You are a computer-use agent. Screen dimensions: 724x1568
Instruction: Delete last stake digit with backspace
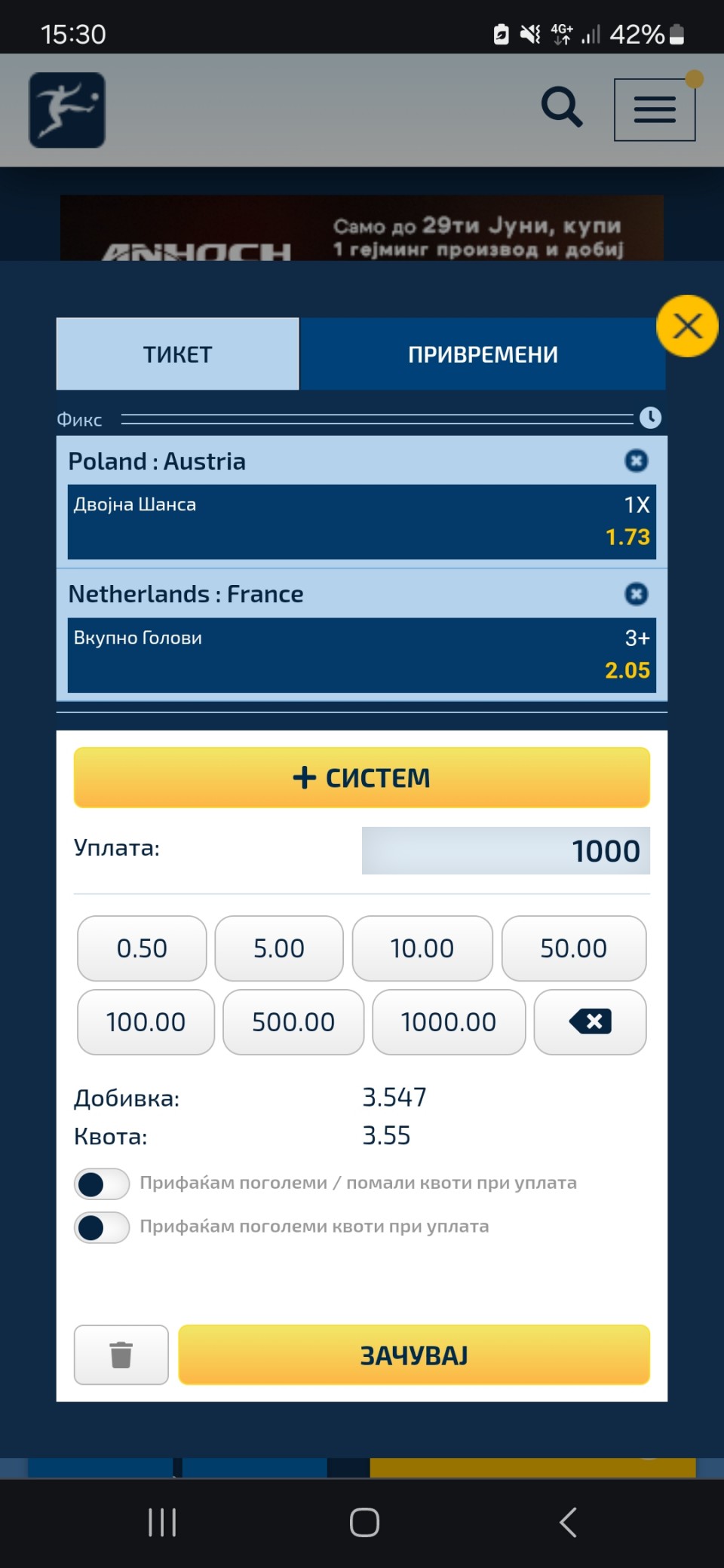(590, 1022)
